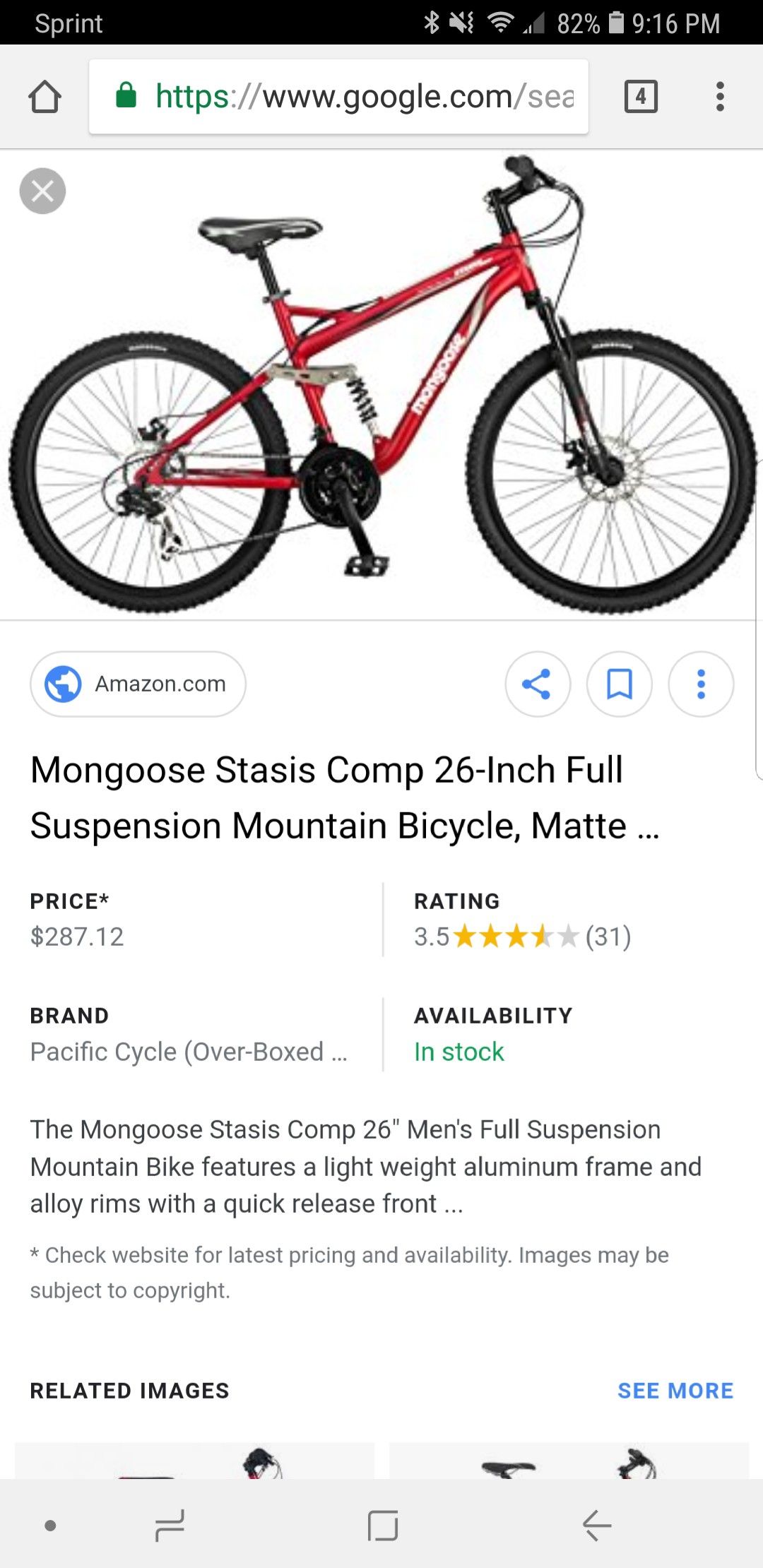The height and width of the screenshot is (1568, 763).
Task: Tap the system back button
Action: click(x=597, y=1526)
